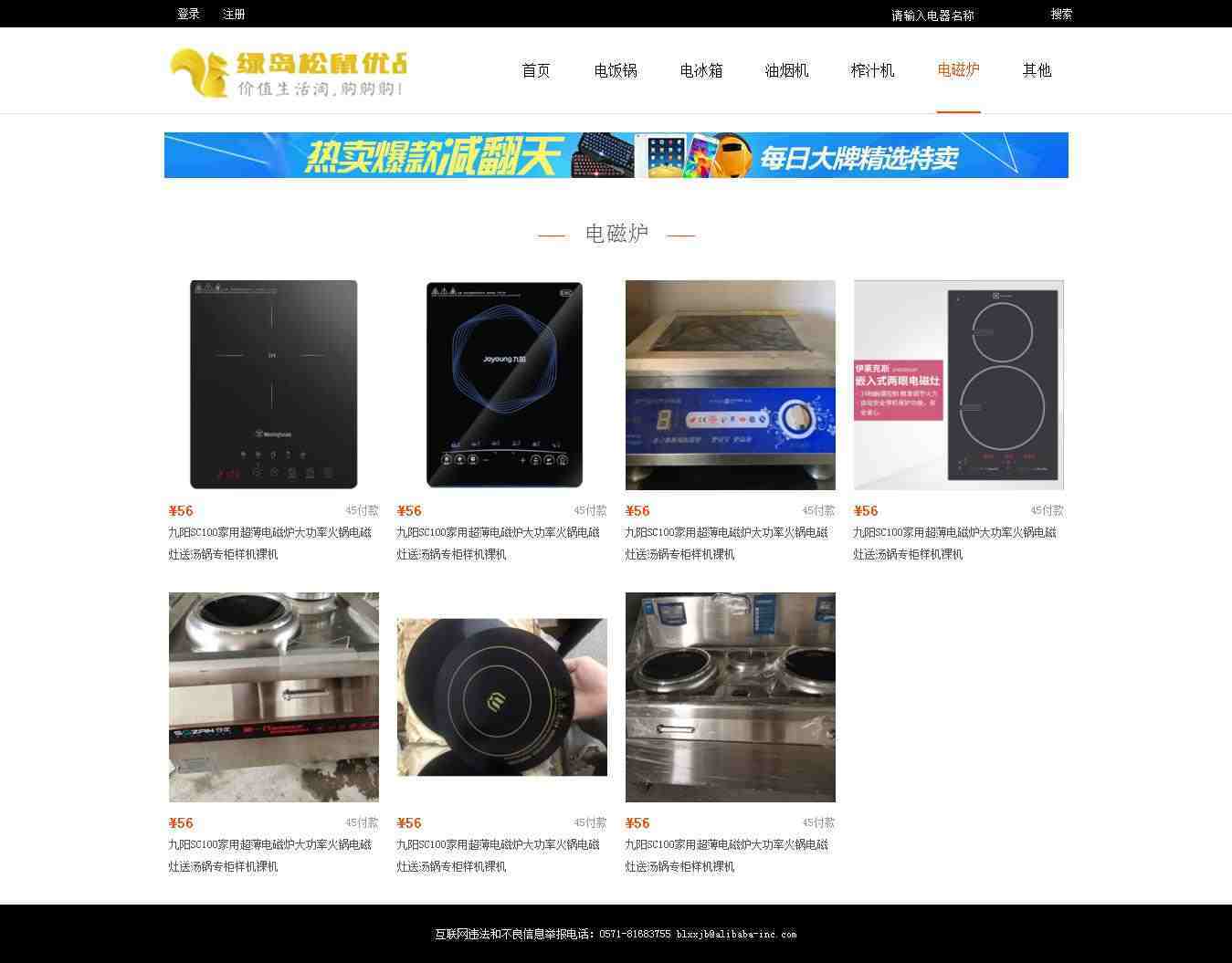
Task: Select the 电磁炉 tab
Action: click(958, 70)
